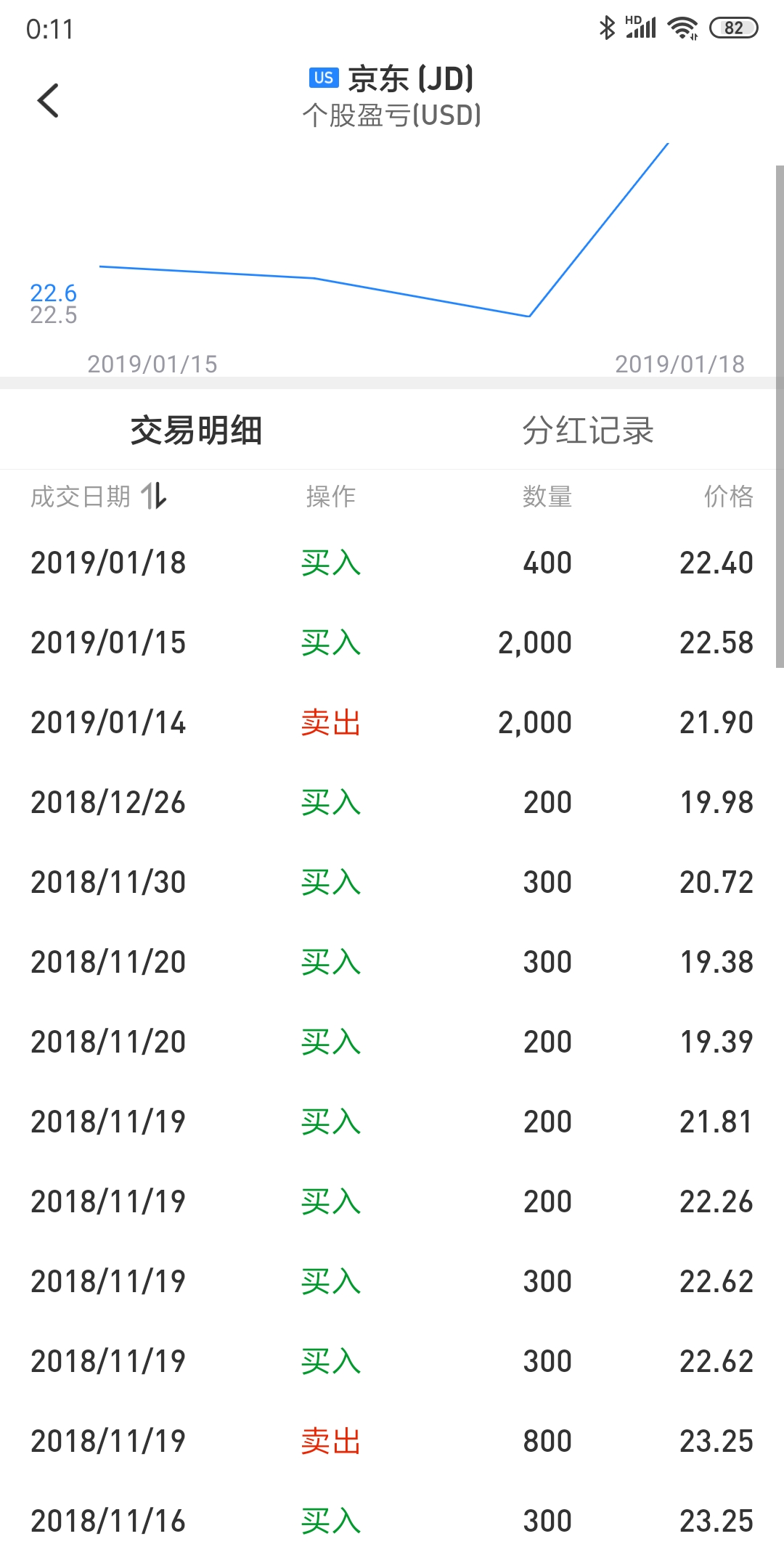Go back from the 京东 (JD) page
The height and width of the screenshot is (1568, 784).
[x=48, y=100]
